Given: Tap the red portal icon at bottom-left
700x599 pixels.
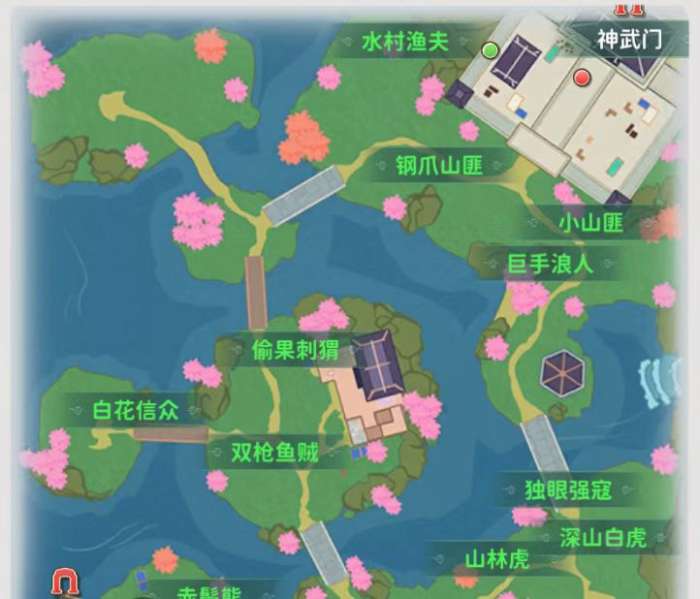Looking at the screenshot, I should [67, 581].
